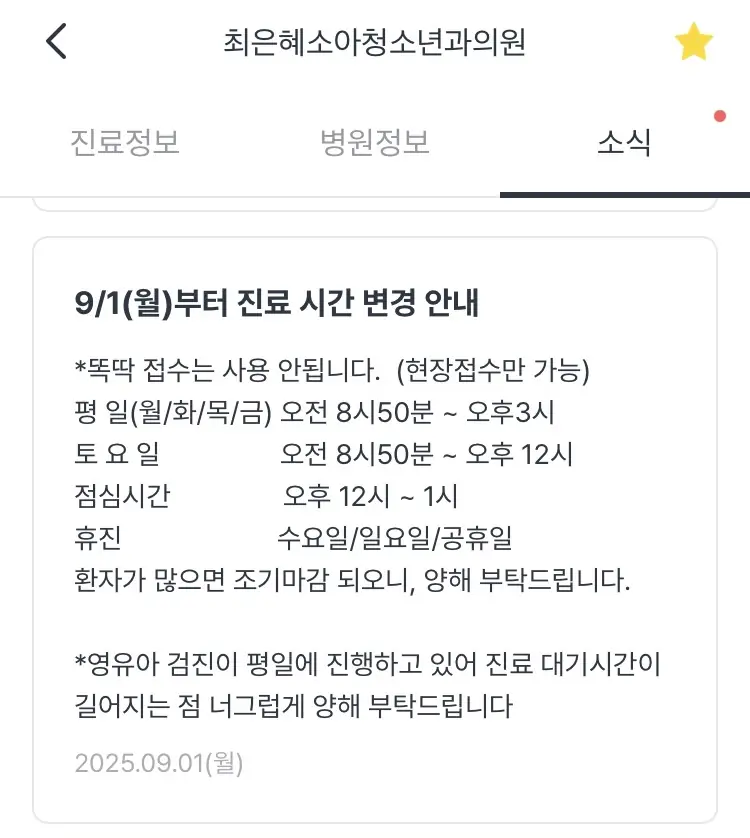Viewport: 750px width, 838px height.
Task: Switch to the 진료정보 tab
Action: [x=125, y=142]
